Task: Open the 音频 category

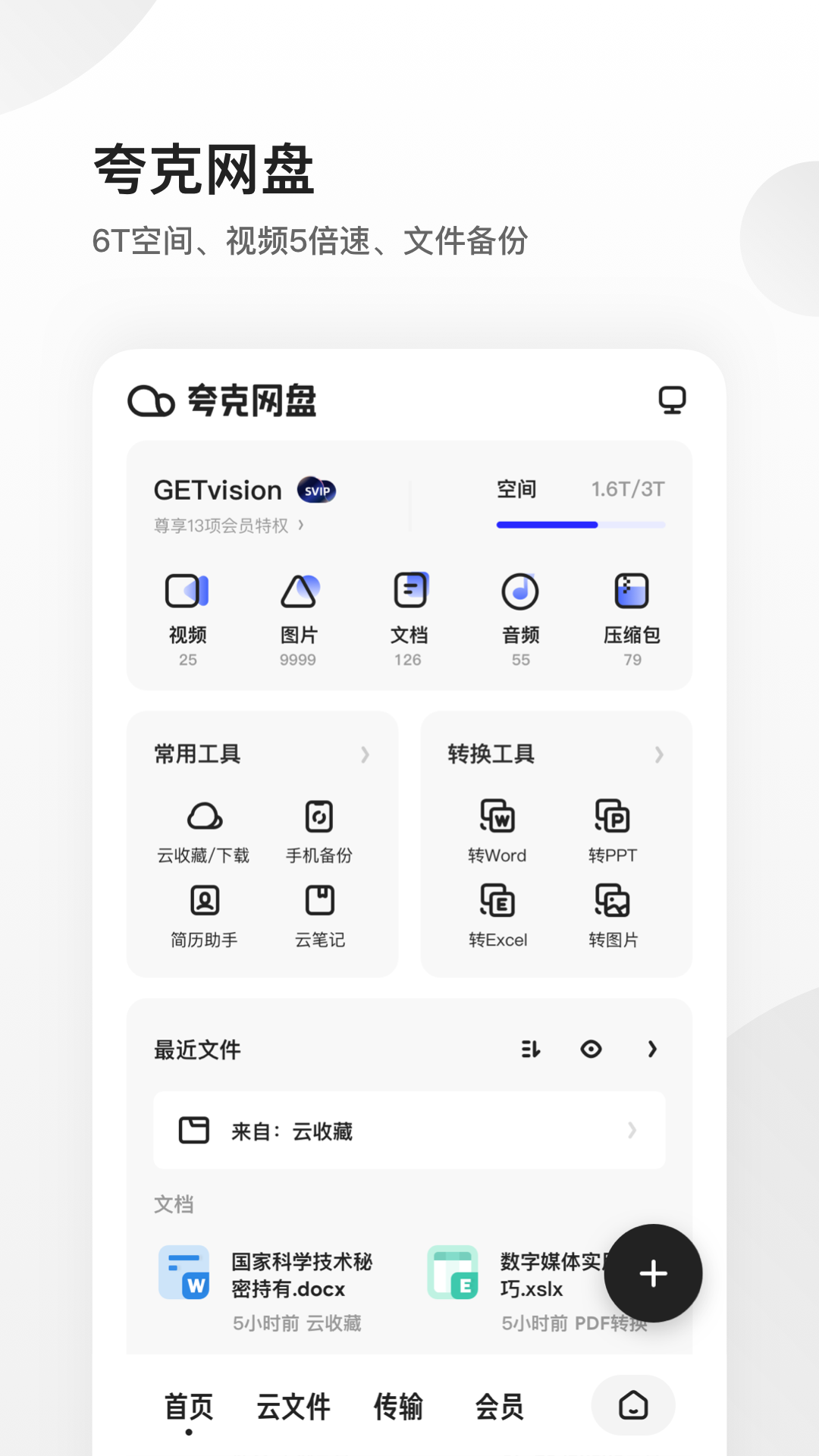Action: tap(520, 614)
